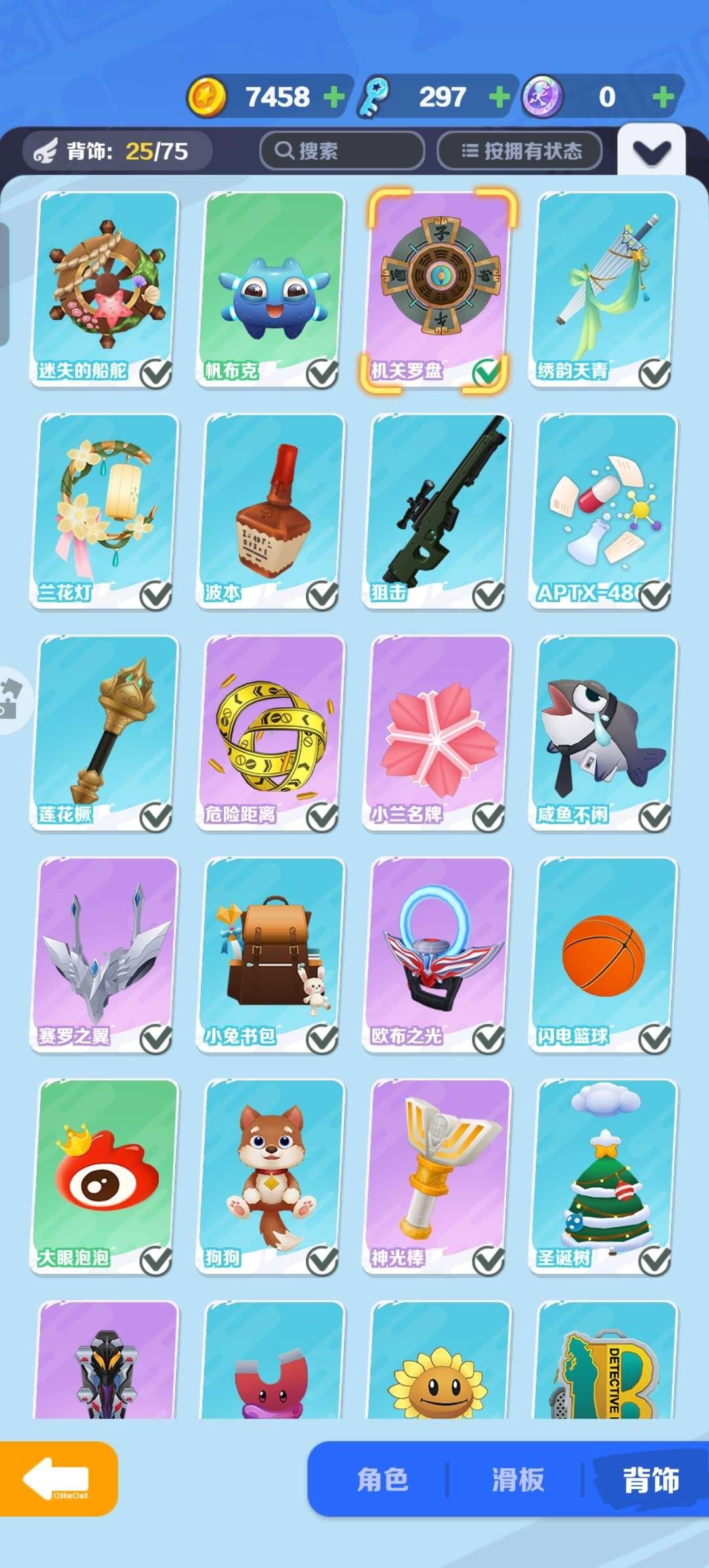Select the 咸鱼不闲 fish accessory
The height and width of the screenshot is (1568, 709).
click(604, 733)
